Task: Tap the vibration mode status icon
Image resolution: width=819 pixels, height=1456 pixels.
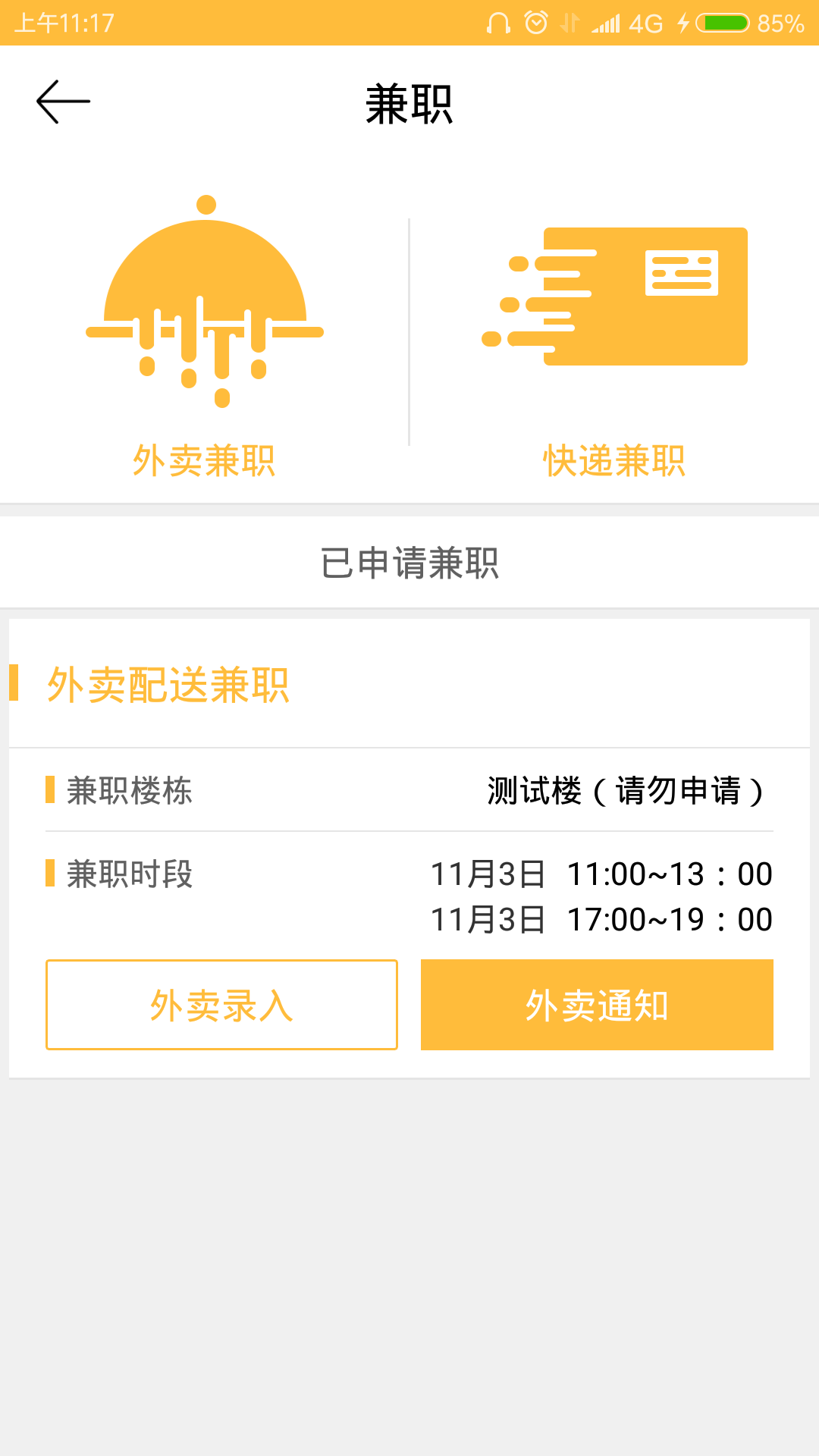Action: pos(571,21)
